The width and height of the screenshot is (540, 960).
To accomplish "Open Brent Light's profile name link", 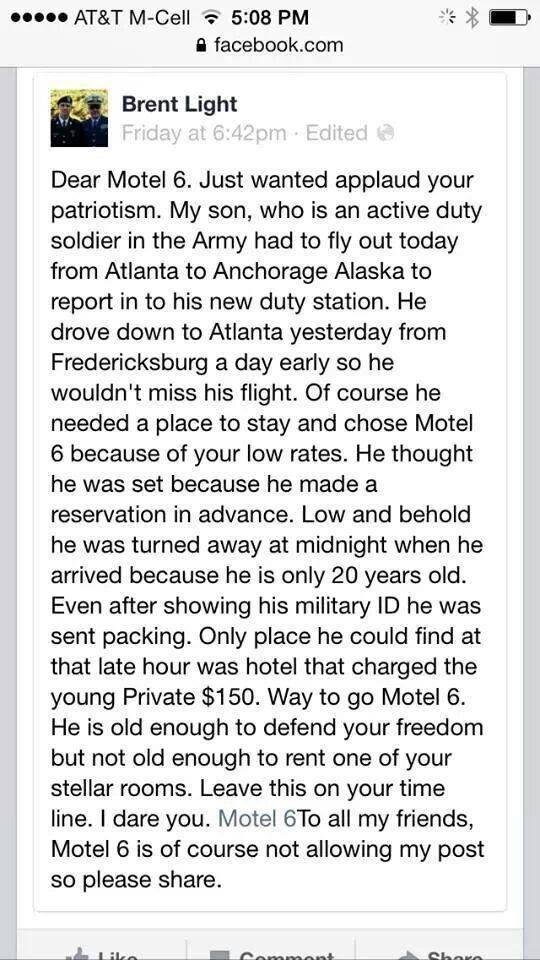I will (179, 104).
